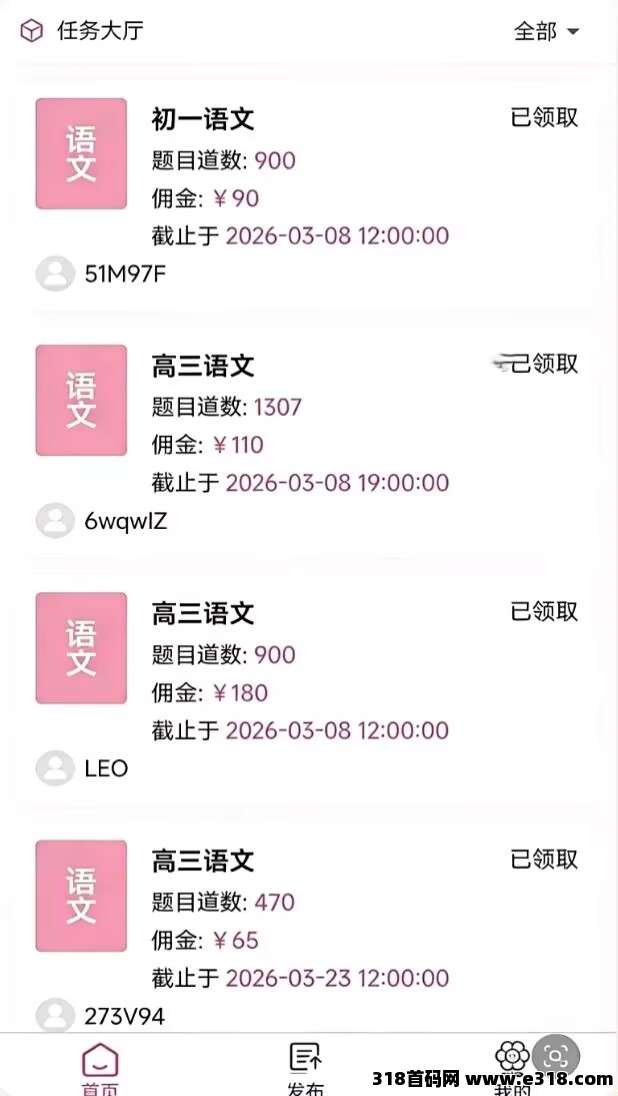Go to the 我的 tab
Screen dimensions: 618x1096
pyautogui.click(x=511, y=1066)
